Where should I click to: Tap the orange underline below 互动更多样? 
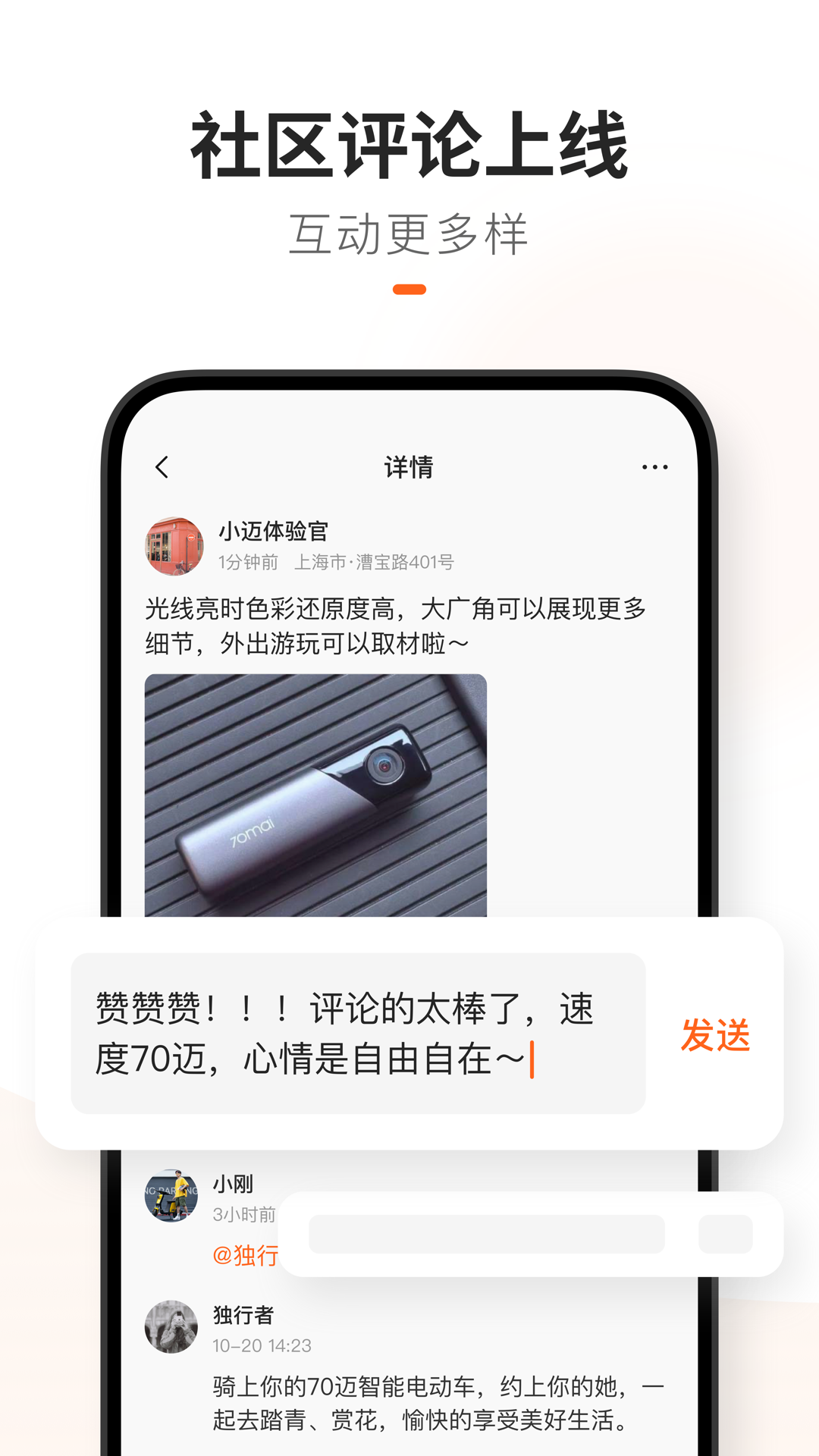pyautogui.click(x=409, y=287)
